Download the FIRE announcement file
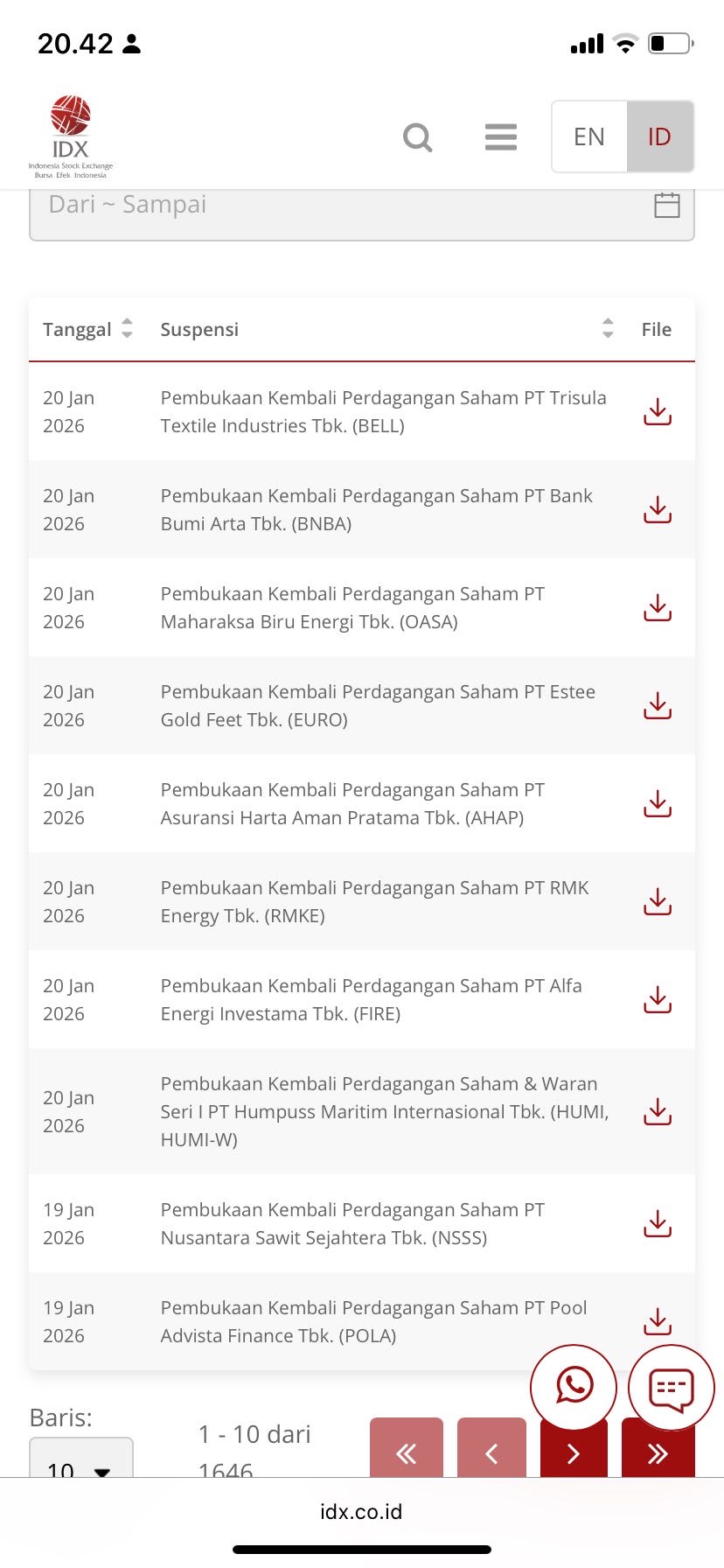724x1568 pixels. tap(658, 999)
